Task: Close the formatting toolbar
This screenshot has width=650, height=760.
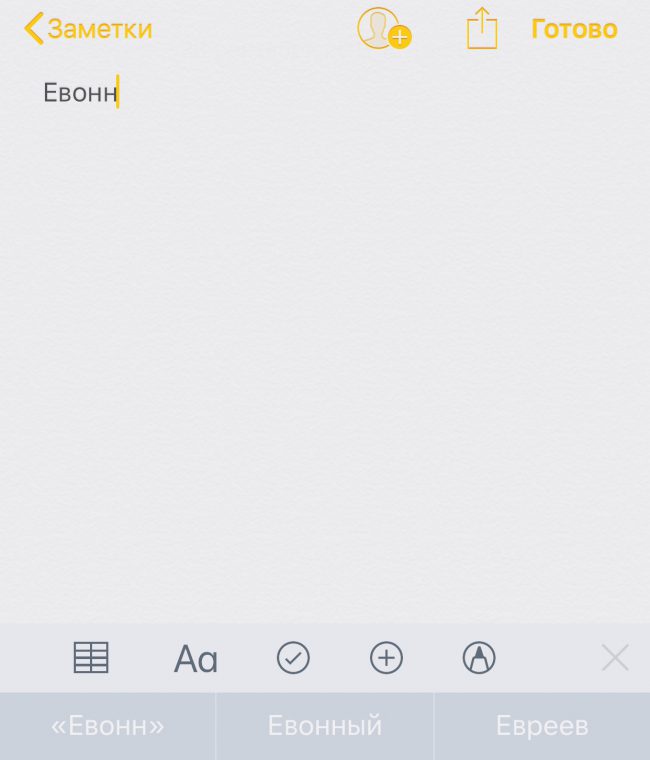Action: (614, 658)
